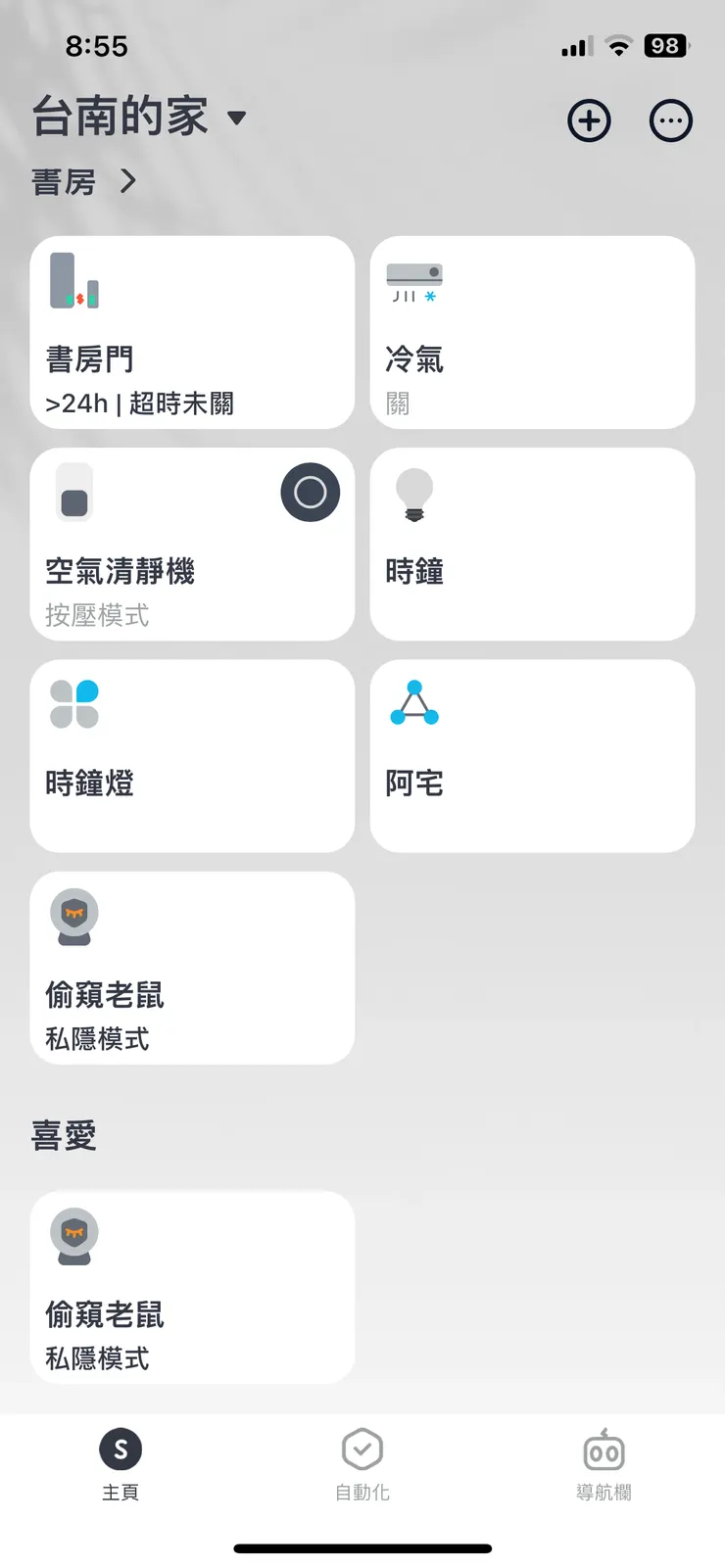Tap the 喜愛 section heading
The height and width of the screenshot is (1568, 725).
coord(65,1134)
